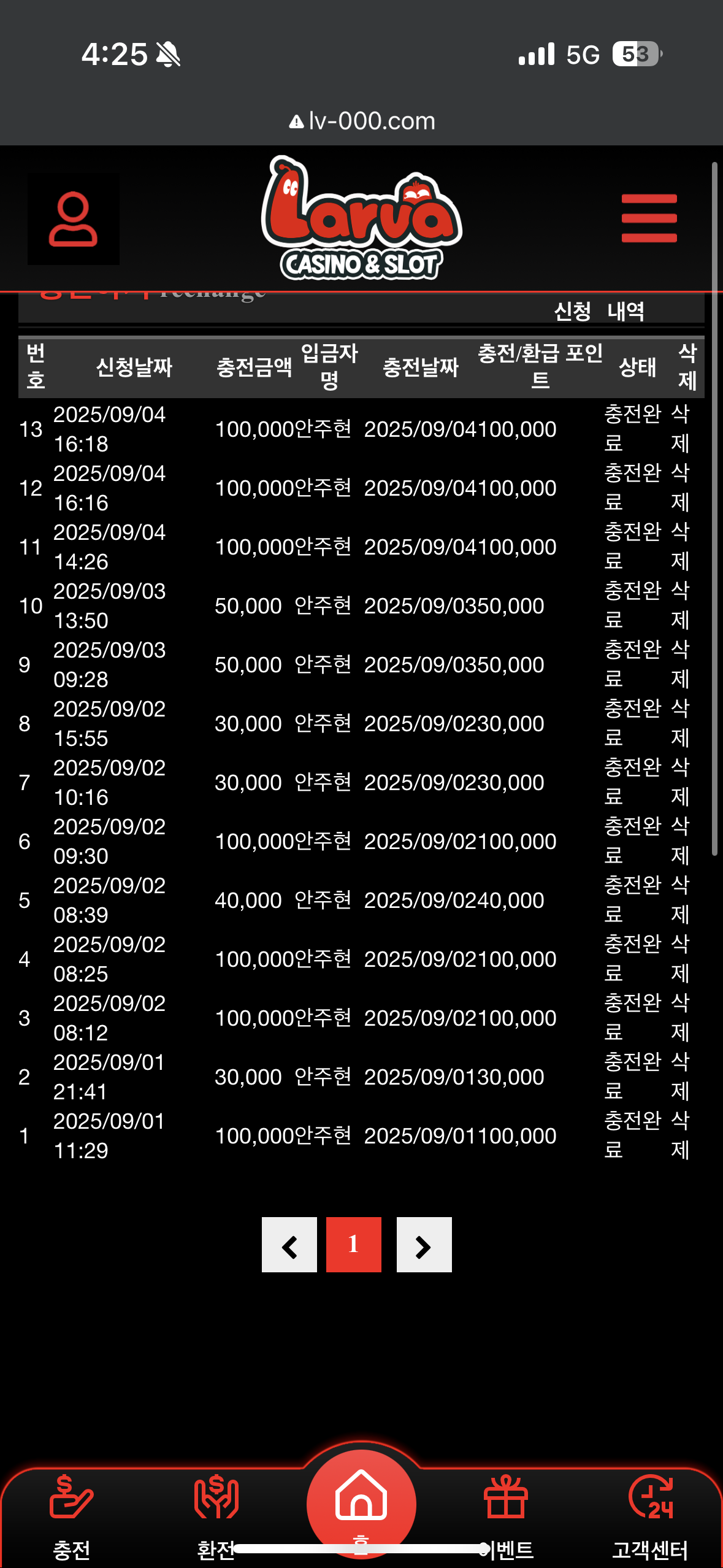Open the user profile icon
The height and width of the screenshot is (1568, 723).
pos(73,219)
